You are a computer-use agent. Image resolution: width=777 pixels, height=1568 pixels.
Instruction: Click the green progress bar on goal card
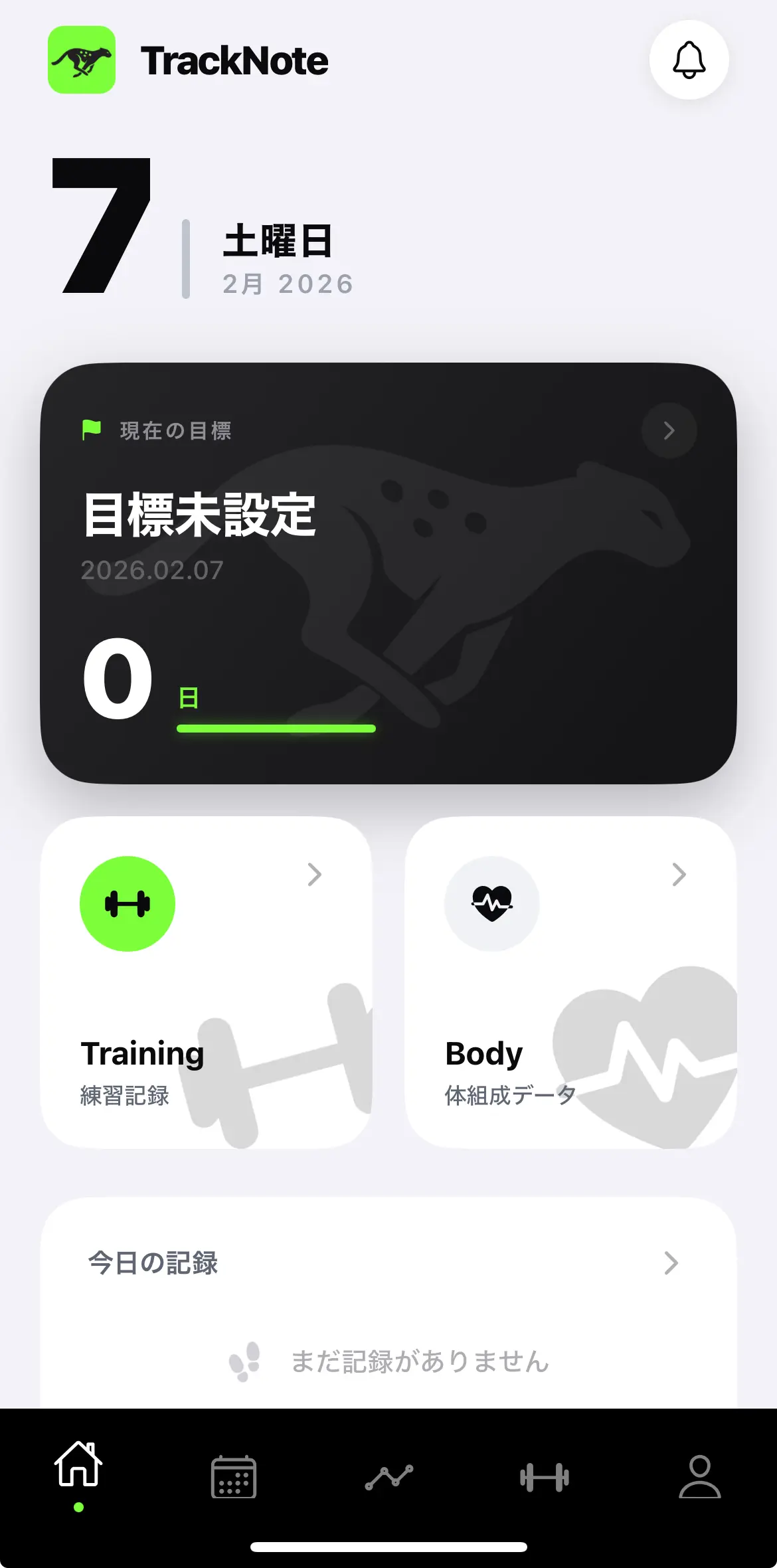pos(276,729)
